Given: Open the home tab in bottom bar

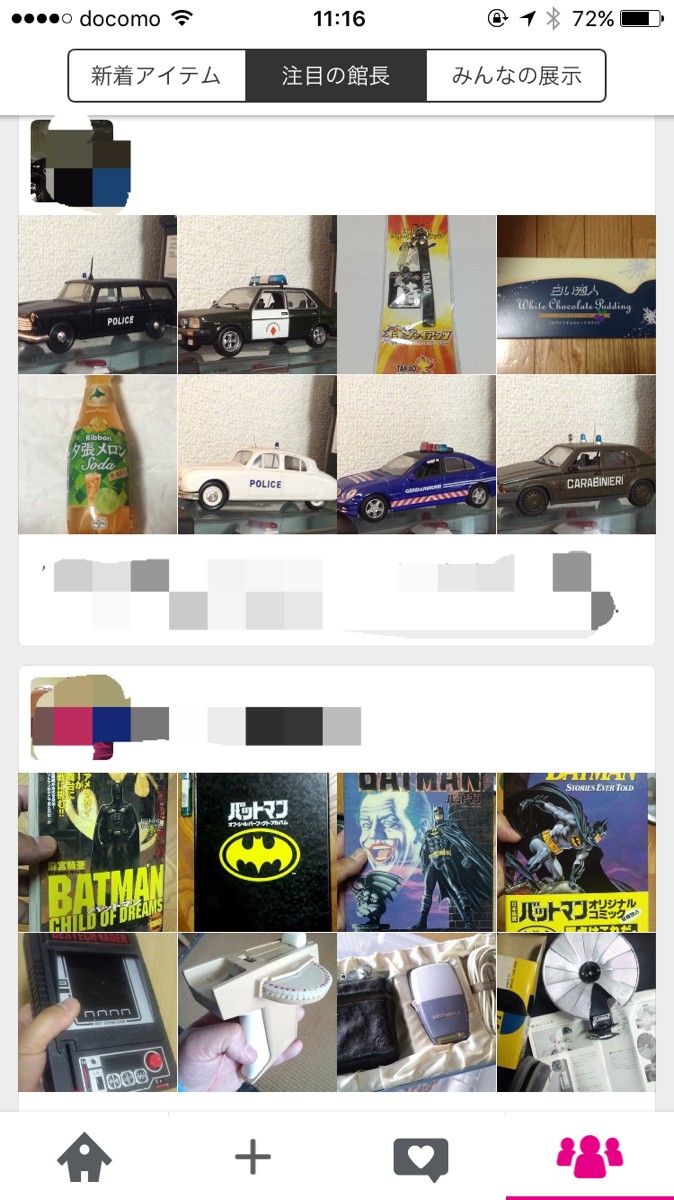Looking at the screenshot, I should click(x=85, y=1158).
